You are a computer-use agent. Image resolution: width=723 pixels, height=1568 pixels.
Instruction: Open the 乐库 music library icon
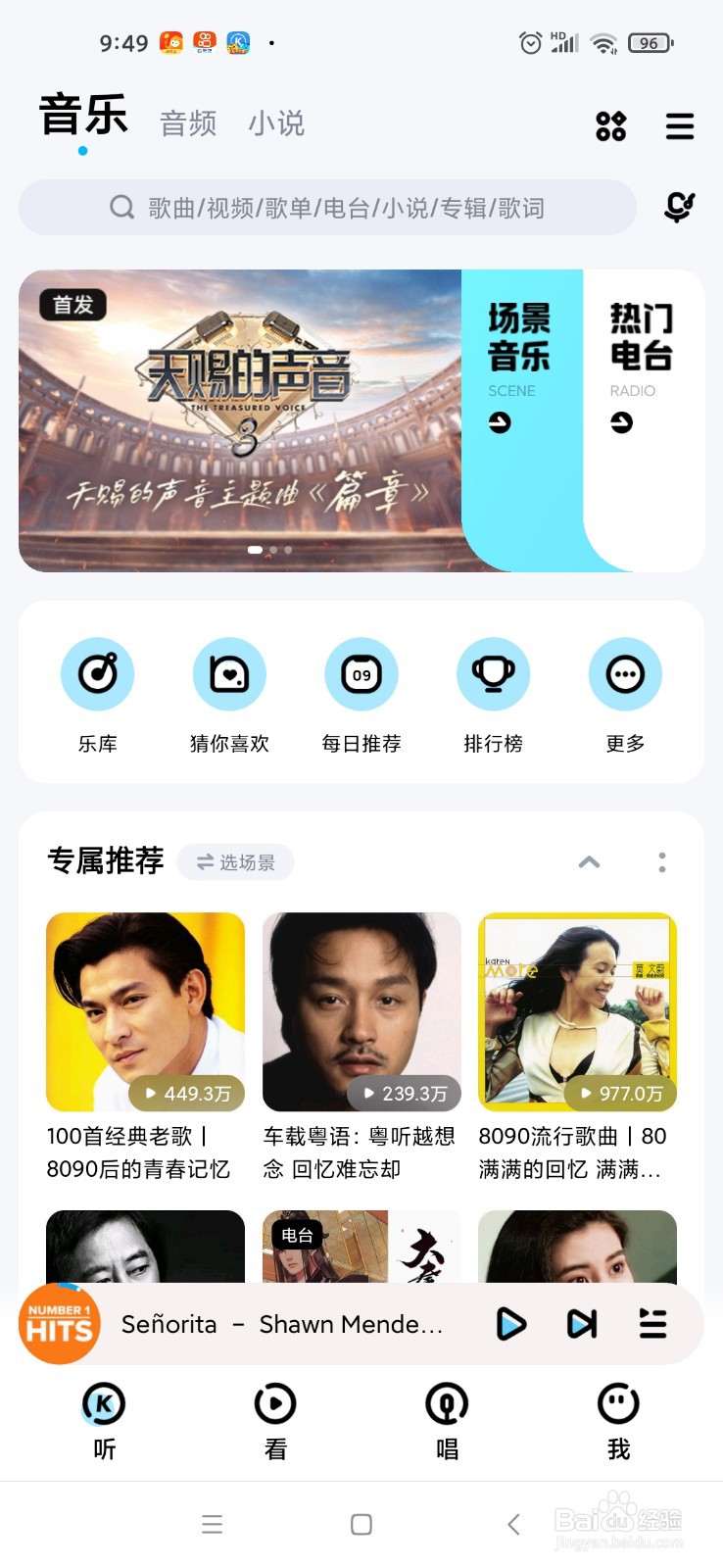click(x=97, y=674)
